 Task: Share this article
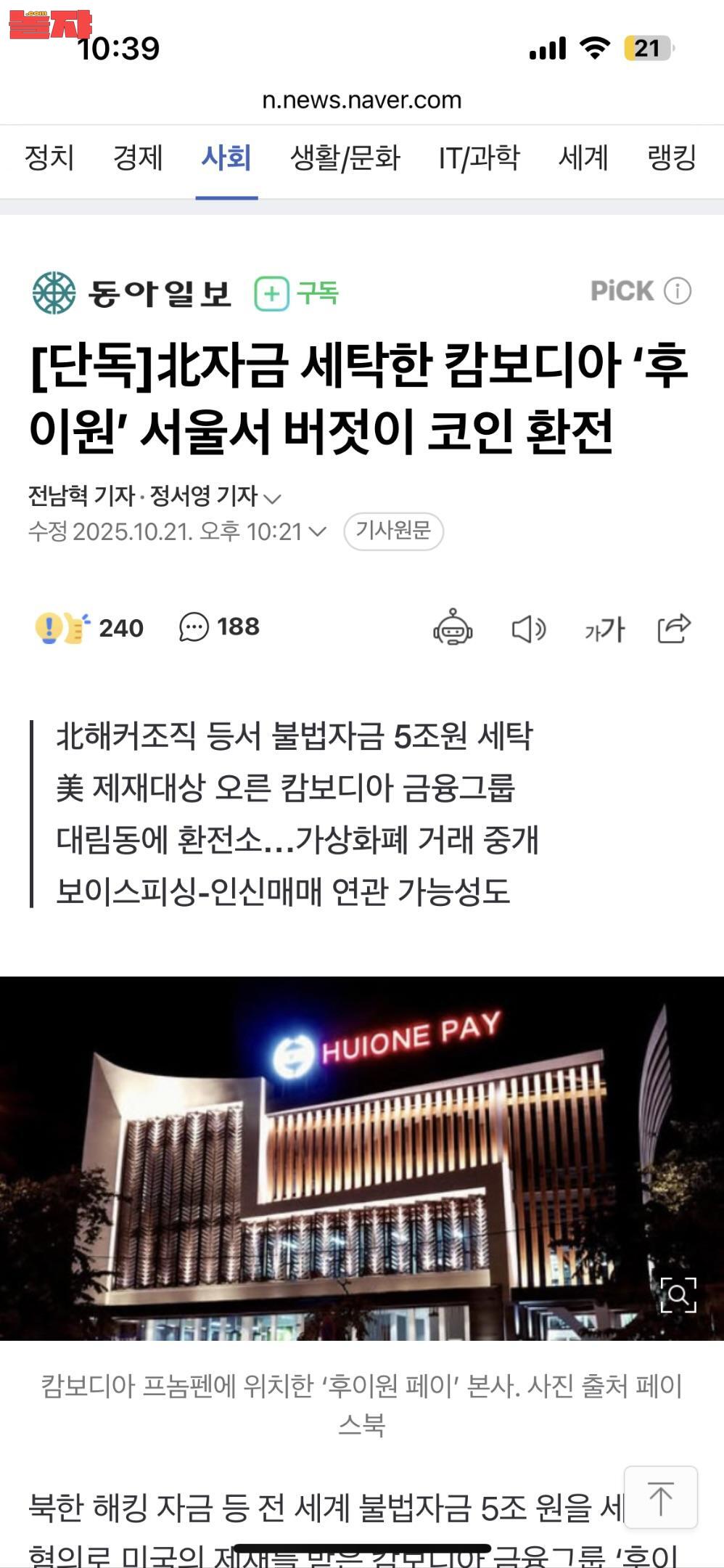[674, 628]
